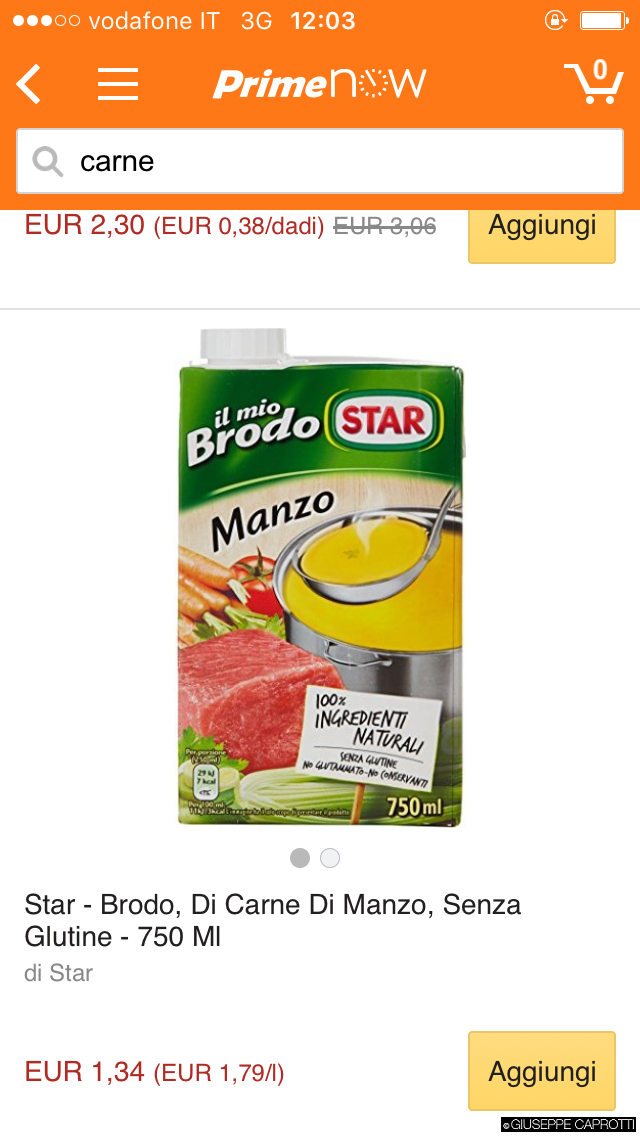The image size is (640, 1136).
Task: Add the EUR 2,30 product to cart
Action: [541, 229]
